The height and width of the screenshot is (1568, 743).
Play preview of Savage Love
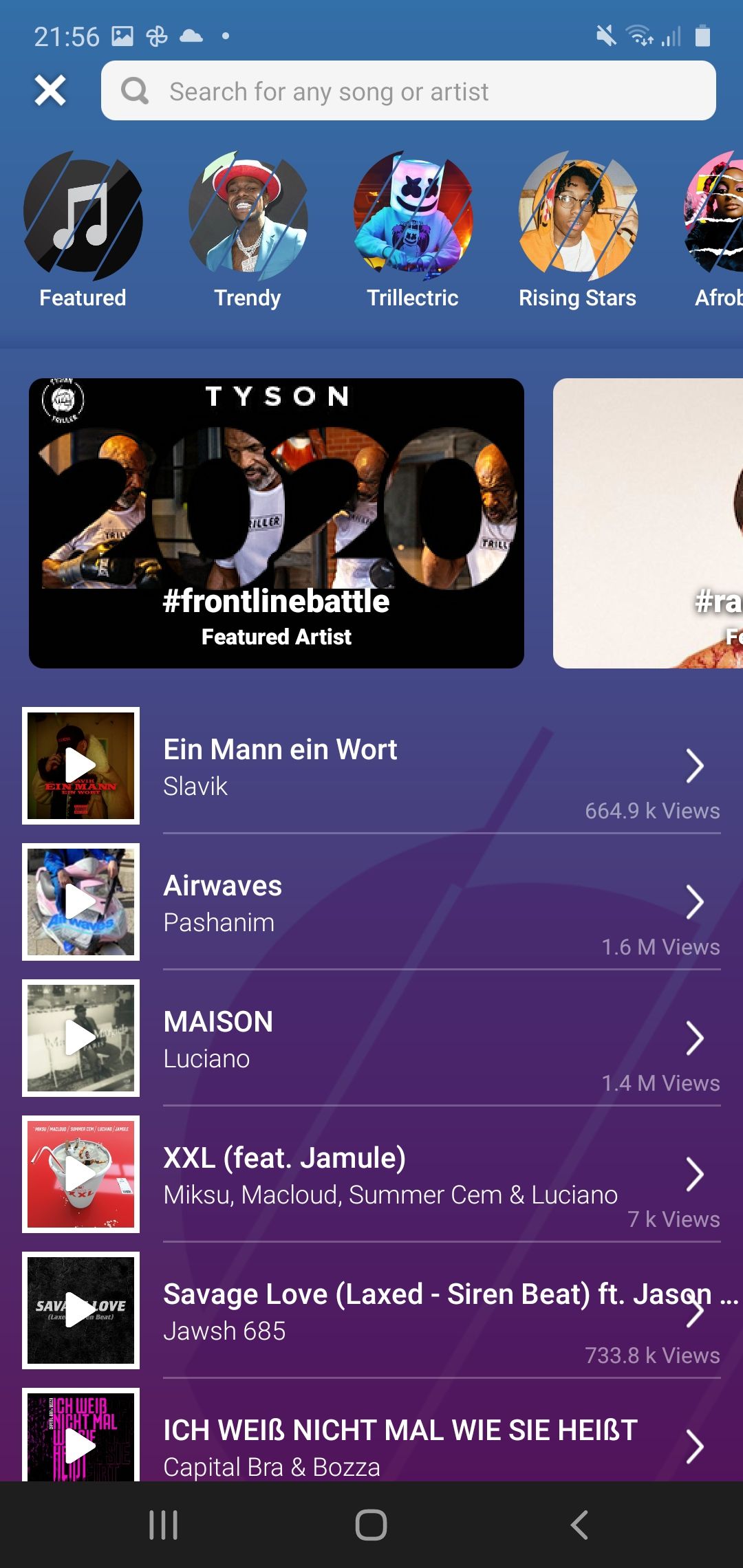(x=80, y=1310)
